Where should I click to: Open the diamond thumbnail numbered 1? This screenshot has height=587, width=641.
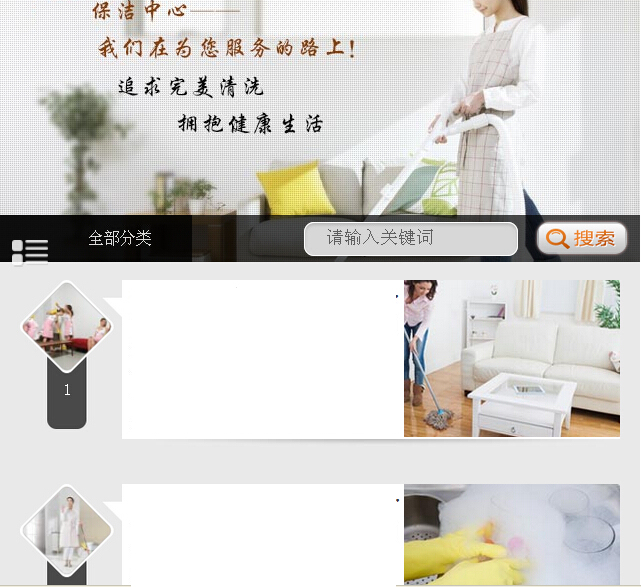click(66, 327)
